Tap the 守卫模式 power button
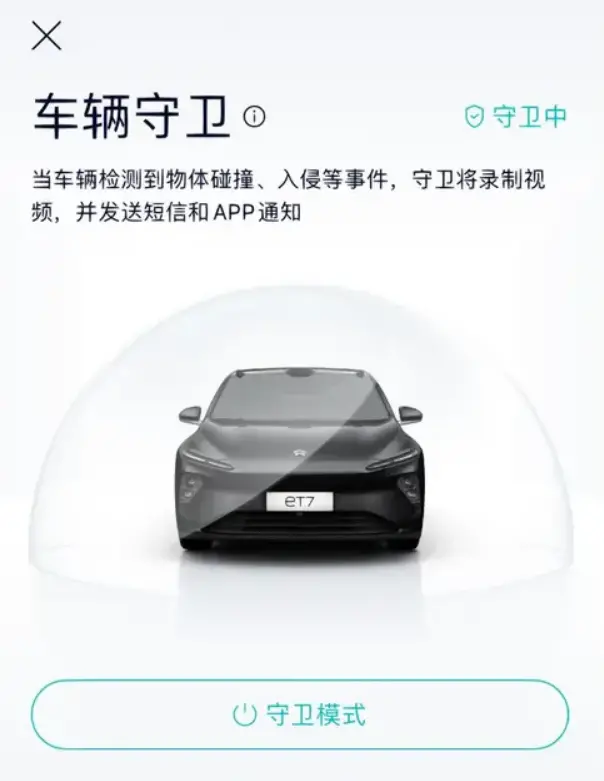Image resolution: width=604 pixels, height=781 pixels. 299,715
